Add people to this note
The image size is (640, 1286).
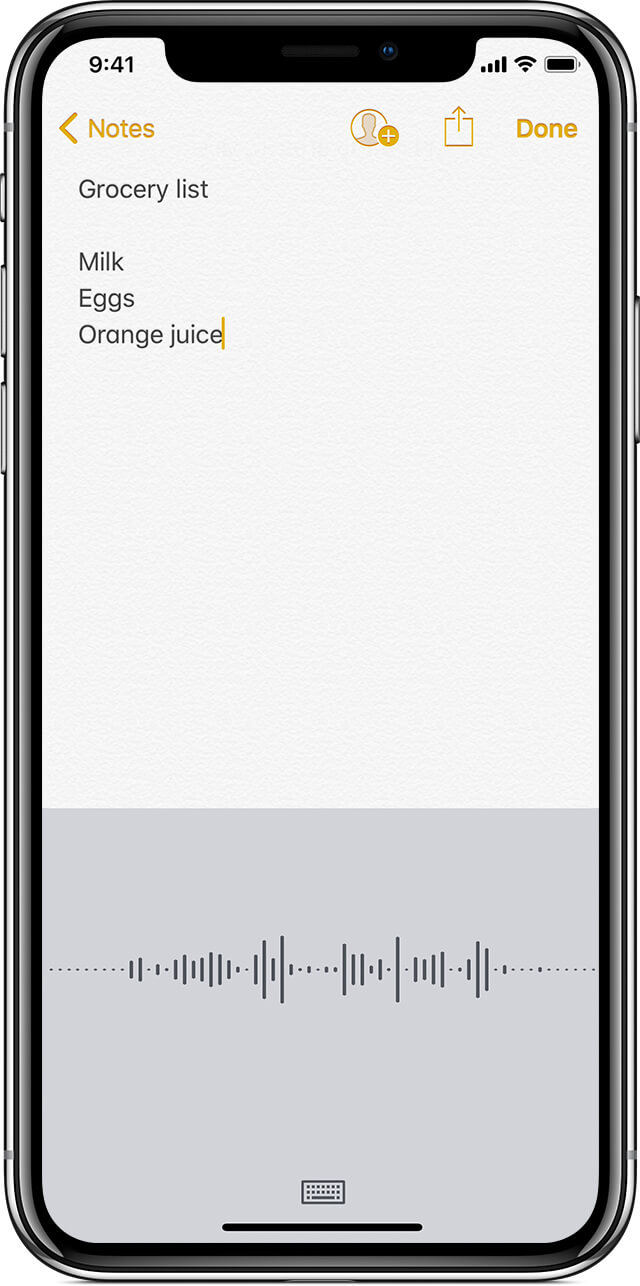coord(374,129)
